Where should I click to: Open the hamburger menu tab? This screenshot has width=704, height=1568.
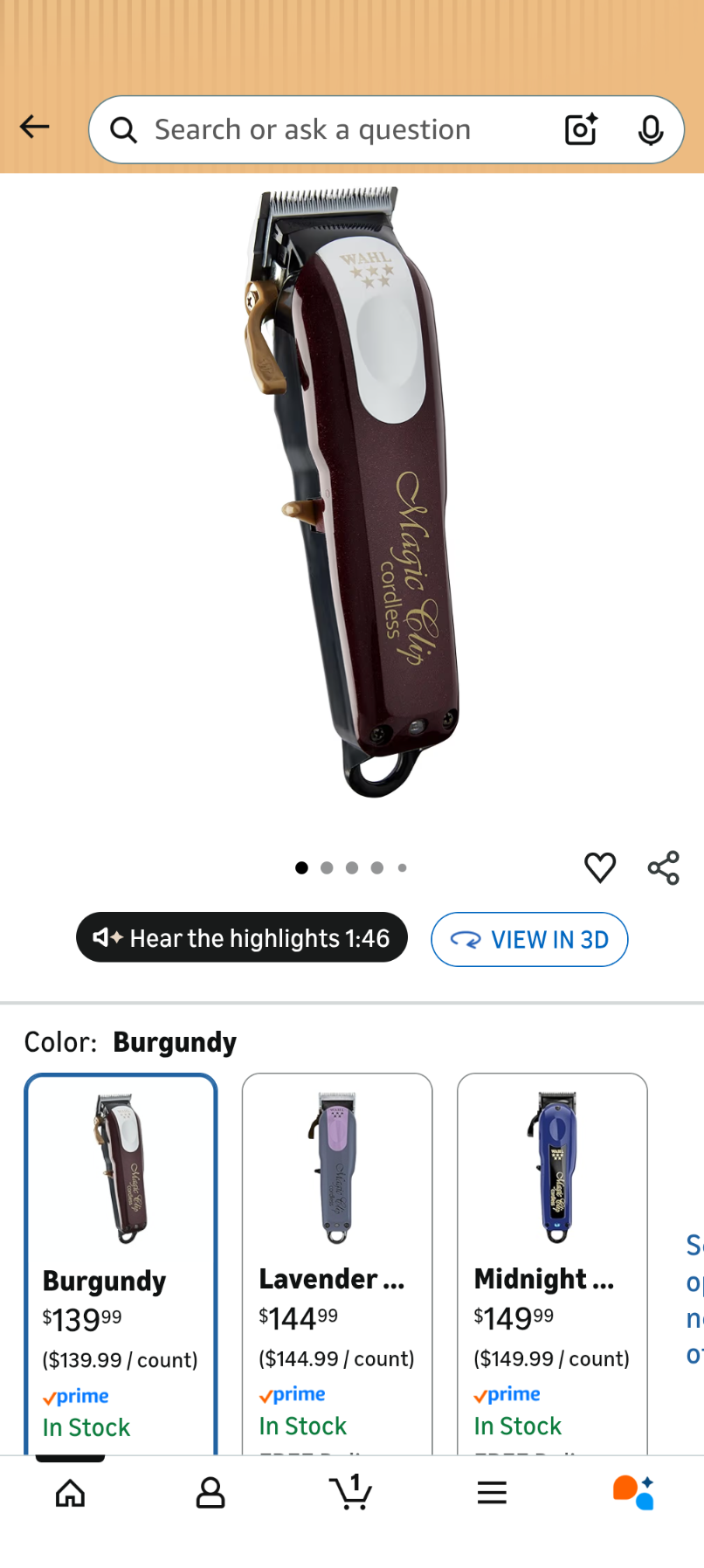click(x=492, y=1493)
